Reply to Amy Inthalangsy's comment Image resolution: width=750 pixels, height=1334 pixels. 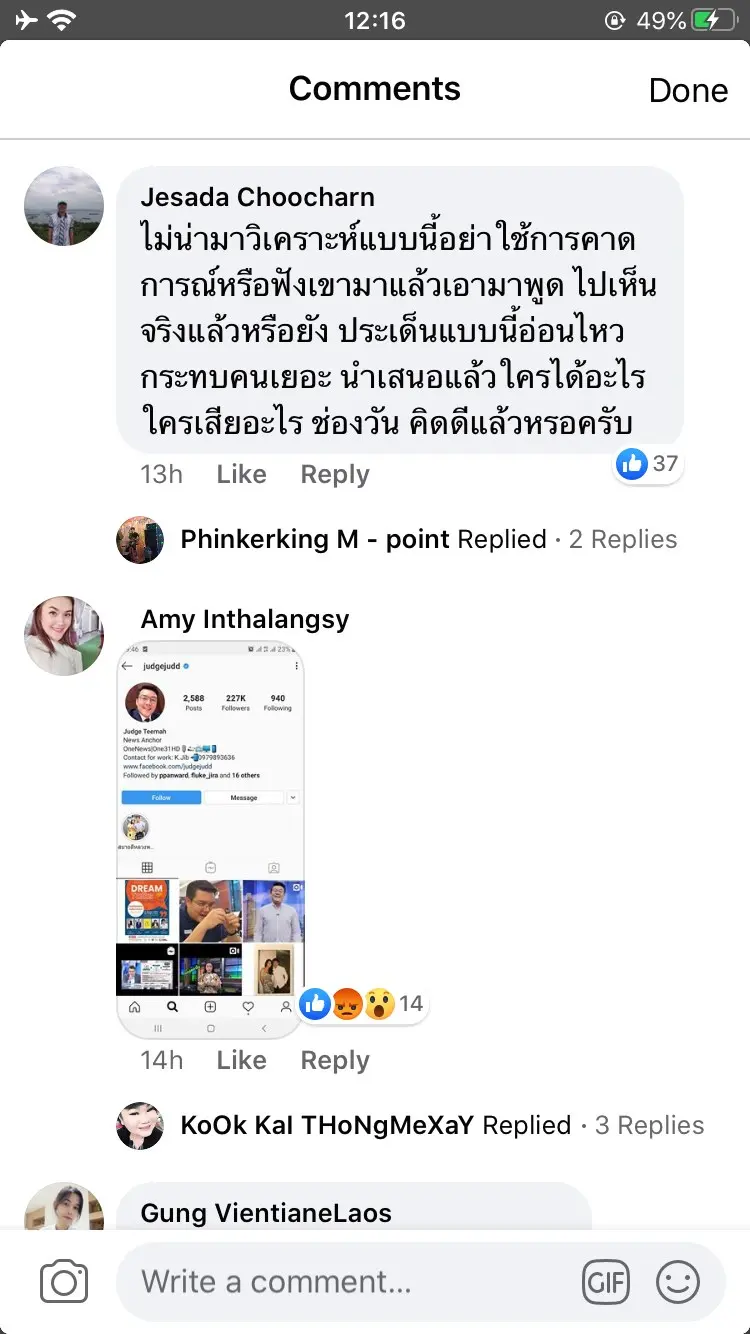coord(334,1060)
